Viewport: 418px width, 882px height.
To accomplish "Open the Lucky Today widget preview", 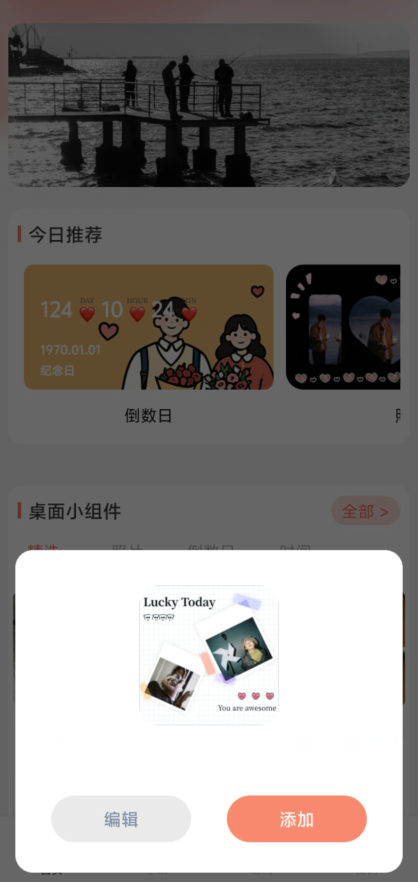I will [x=209, y=655].
